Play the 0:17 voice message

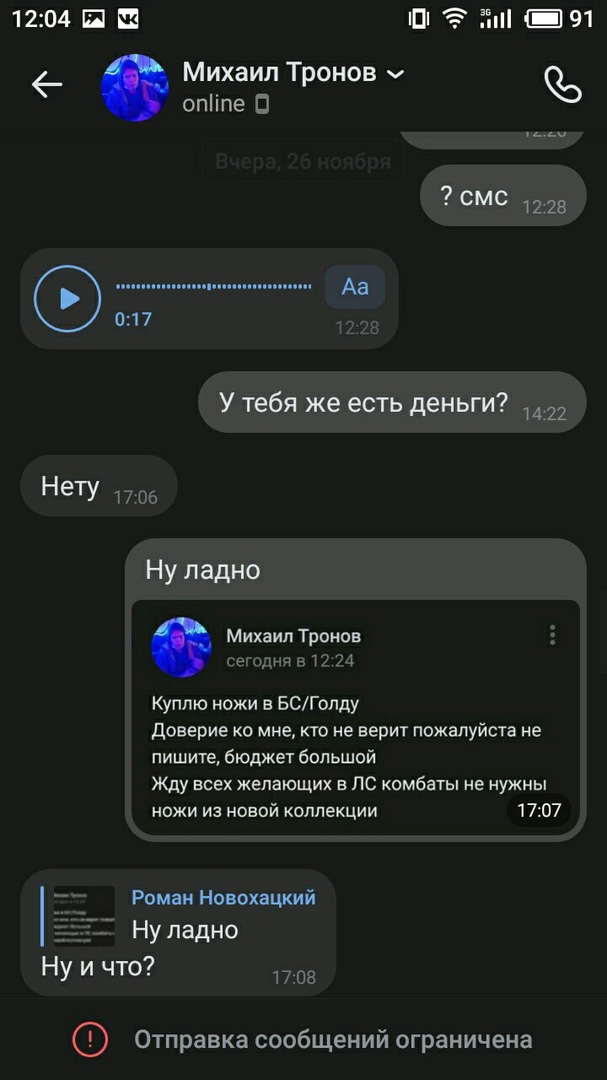point(68,298)
